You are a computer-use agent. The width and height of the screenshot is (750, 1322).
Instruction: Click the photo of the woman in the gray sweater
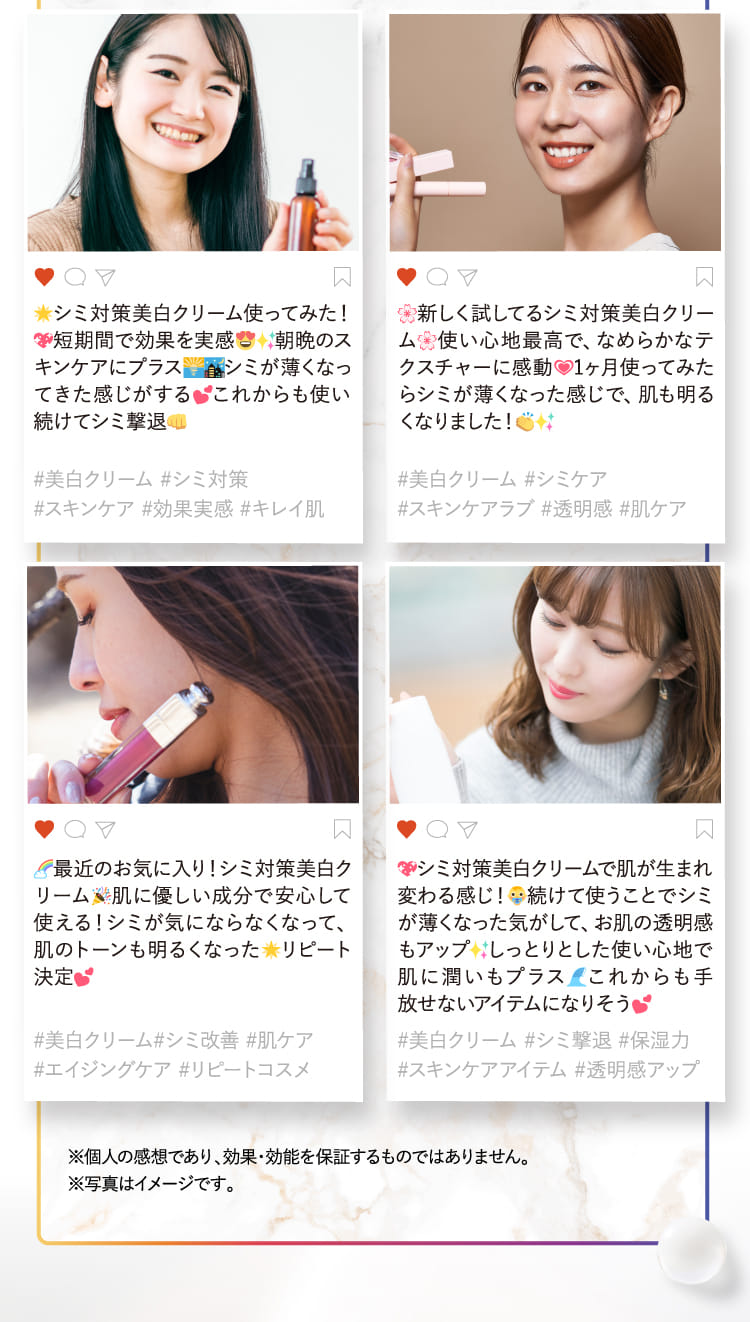(x=555, y=683)
